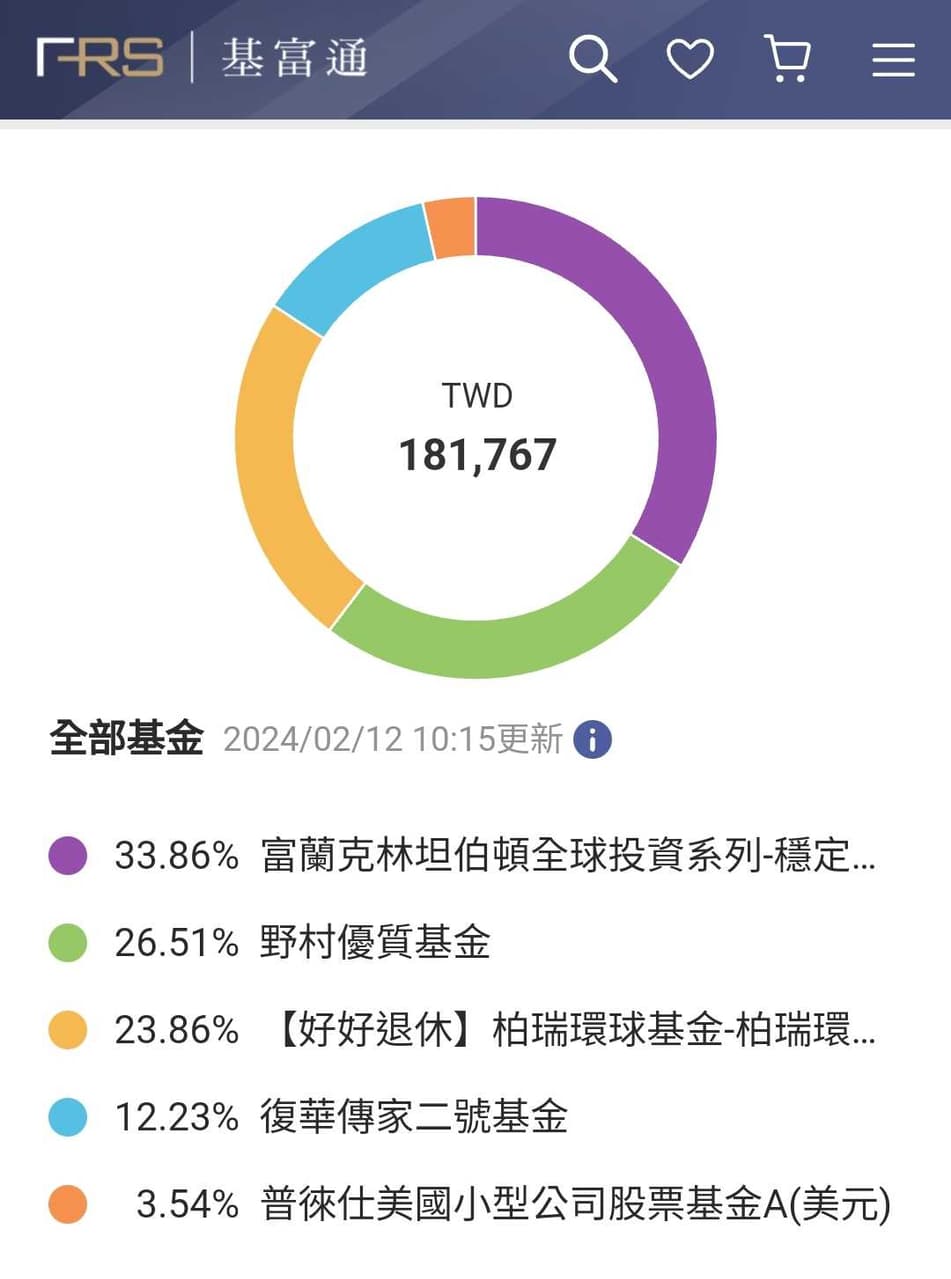Tap the info icon next to update time

pyautogui.click(x=592, y=740)
